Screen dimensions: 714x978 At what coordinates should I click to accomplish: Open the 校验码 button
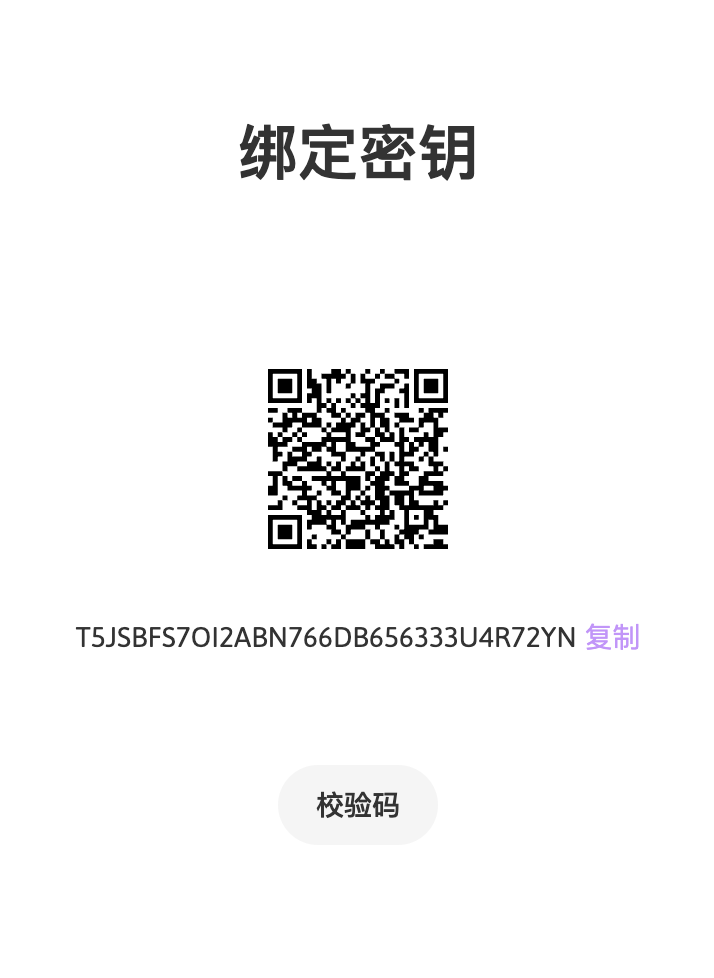point(357,805)
